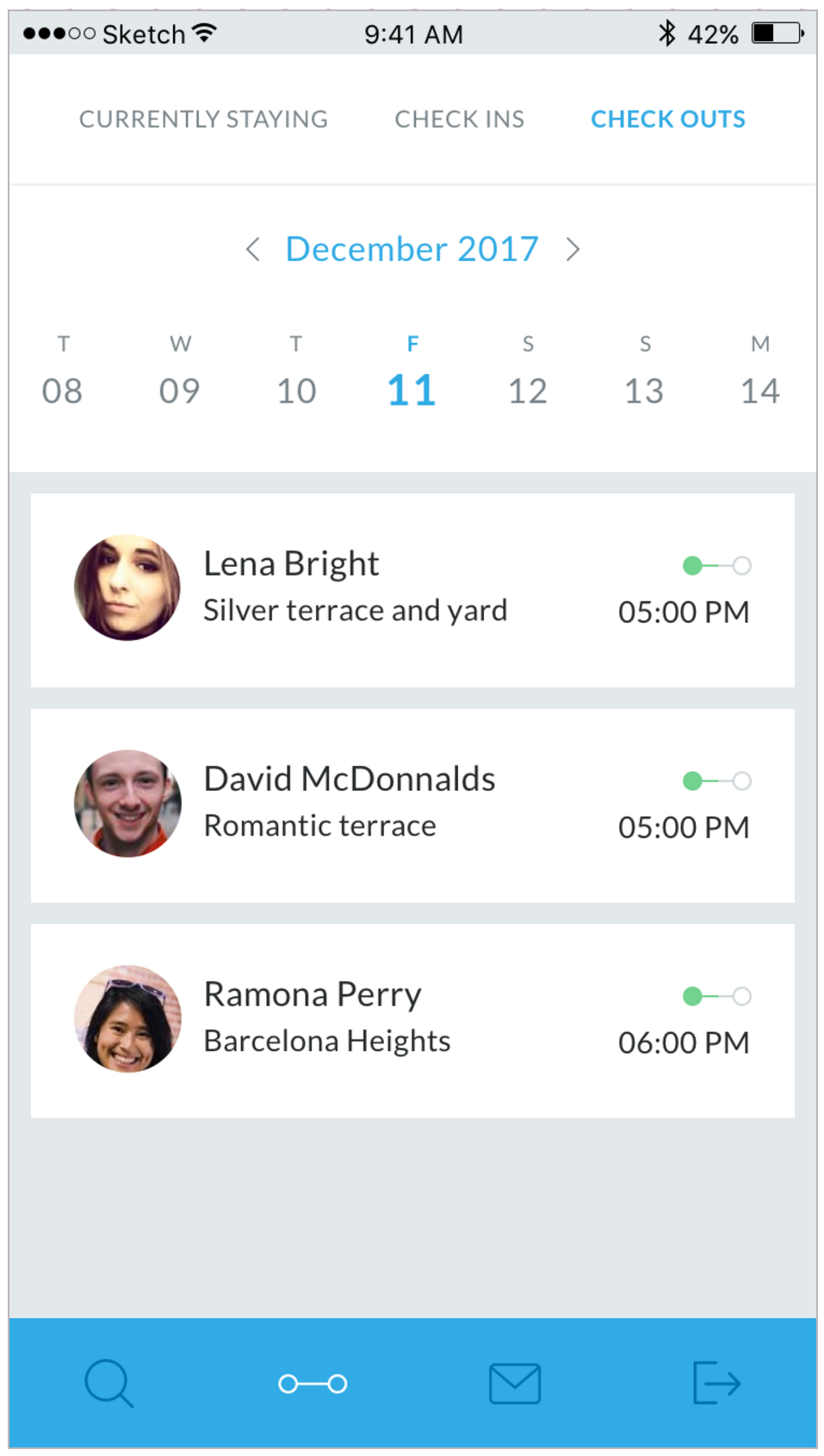
Task: Click the left chevron to view previous month
Action: (253, 249)
